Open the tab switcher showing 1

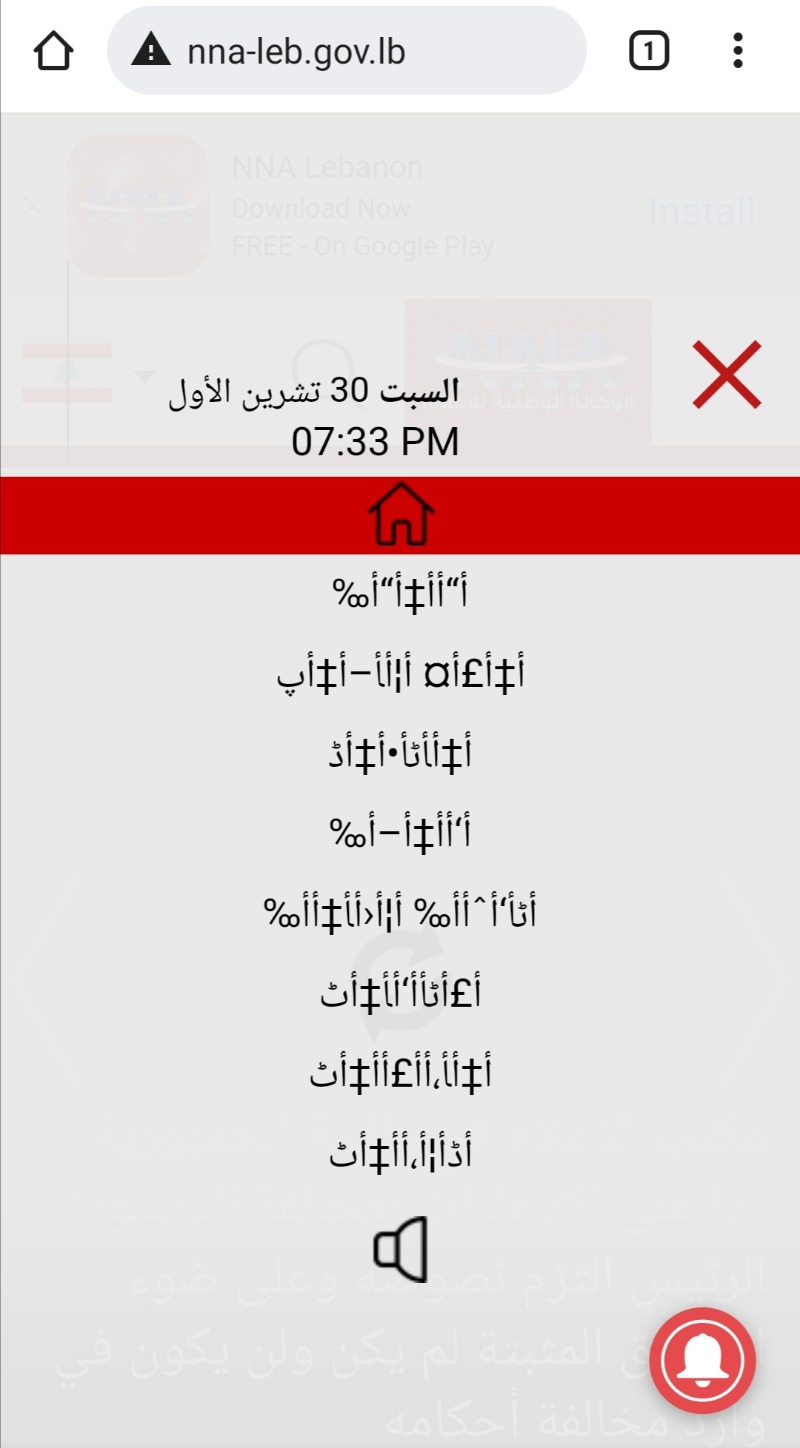[x=649, y=50]
